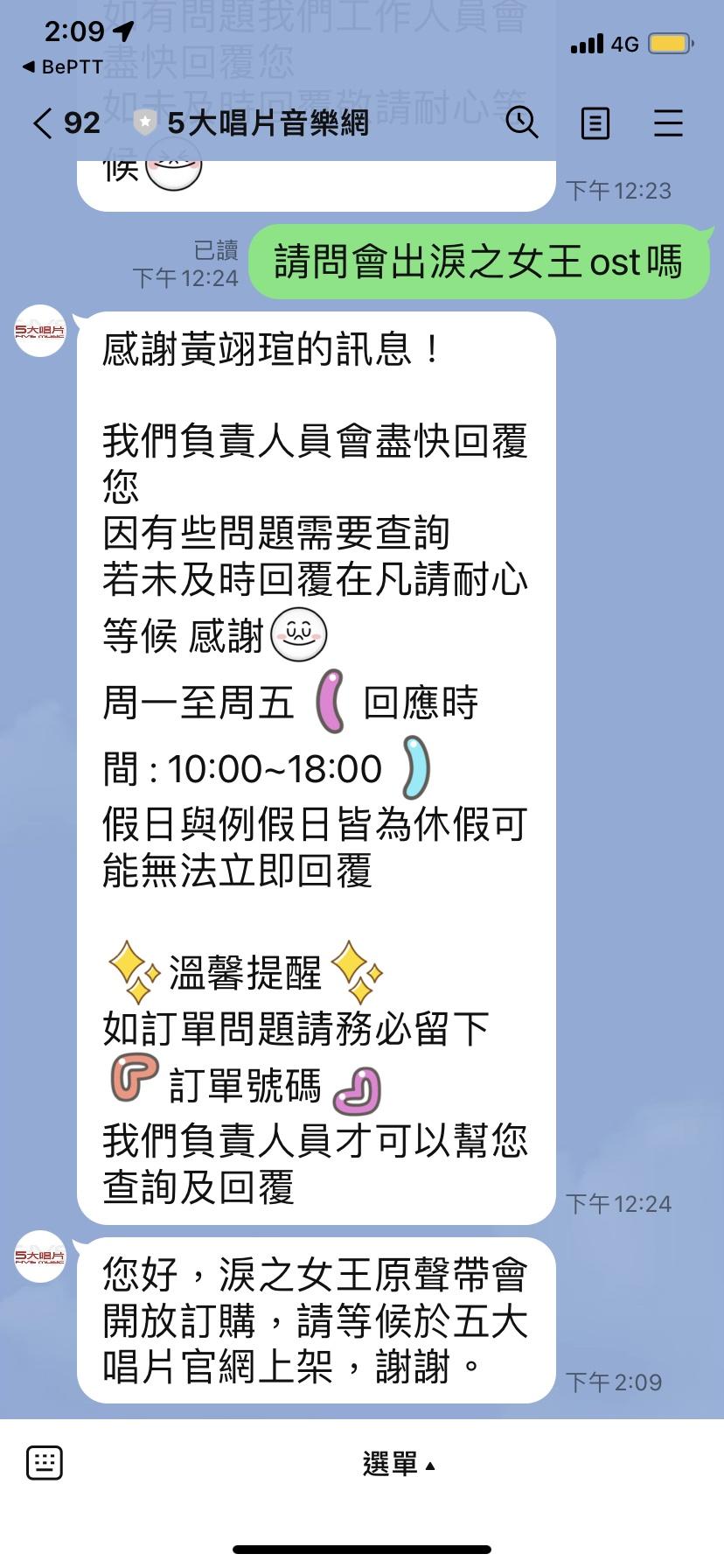Image resolution: width=724 pixels, height=1568 pixels.
Task: Expand the 選單 menu at the bottom
Action: click(x=398, y=1463)
